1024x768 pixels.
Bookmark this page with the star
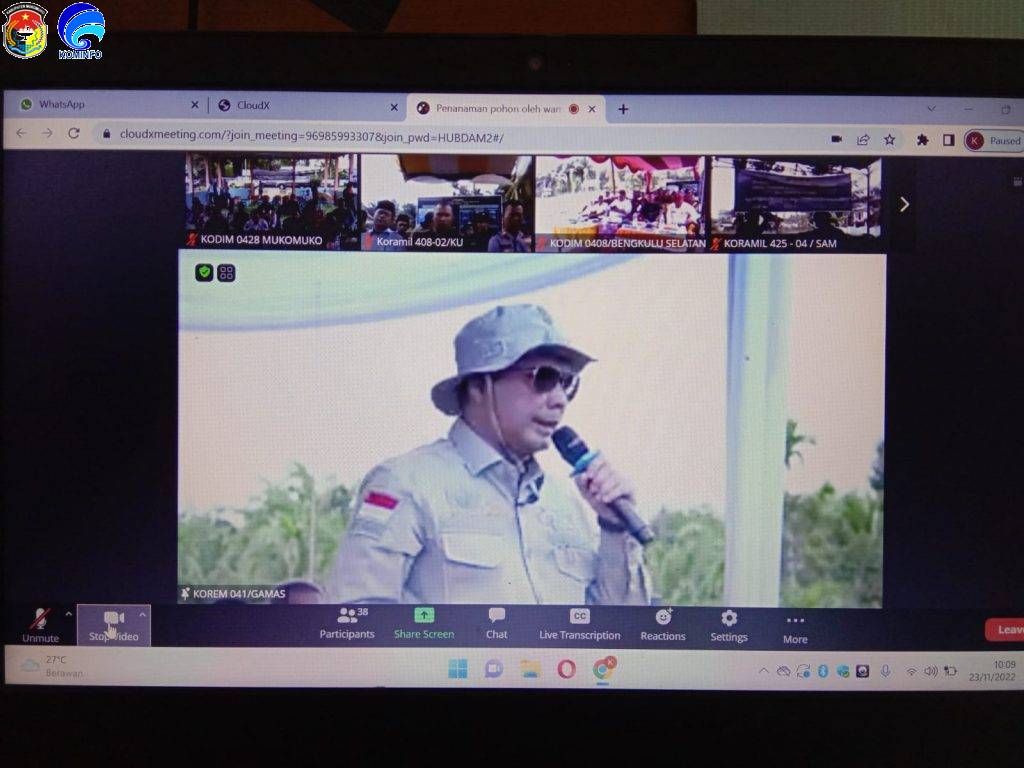(889, 140)
